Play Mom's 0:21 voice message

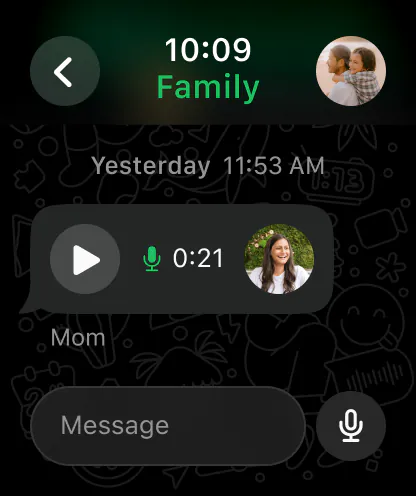tap(85, 259)
